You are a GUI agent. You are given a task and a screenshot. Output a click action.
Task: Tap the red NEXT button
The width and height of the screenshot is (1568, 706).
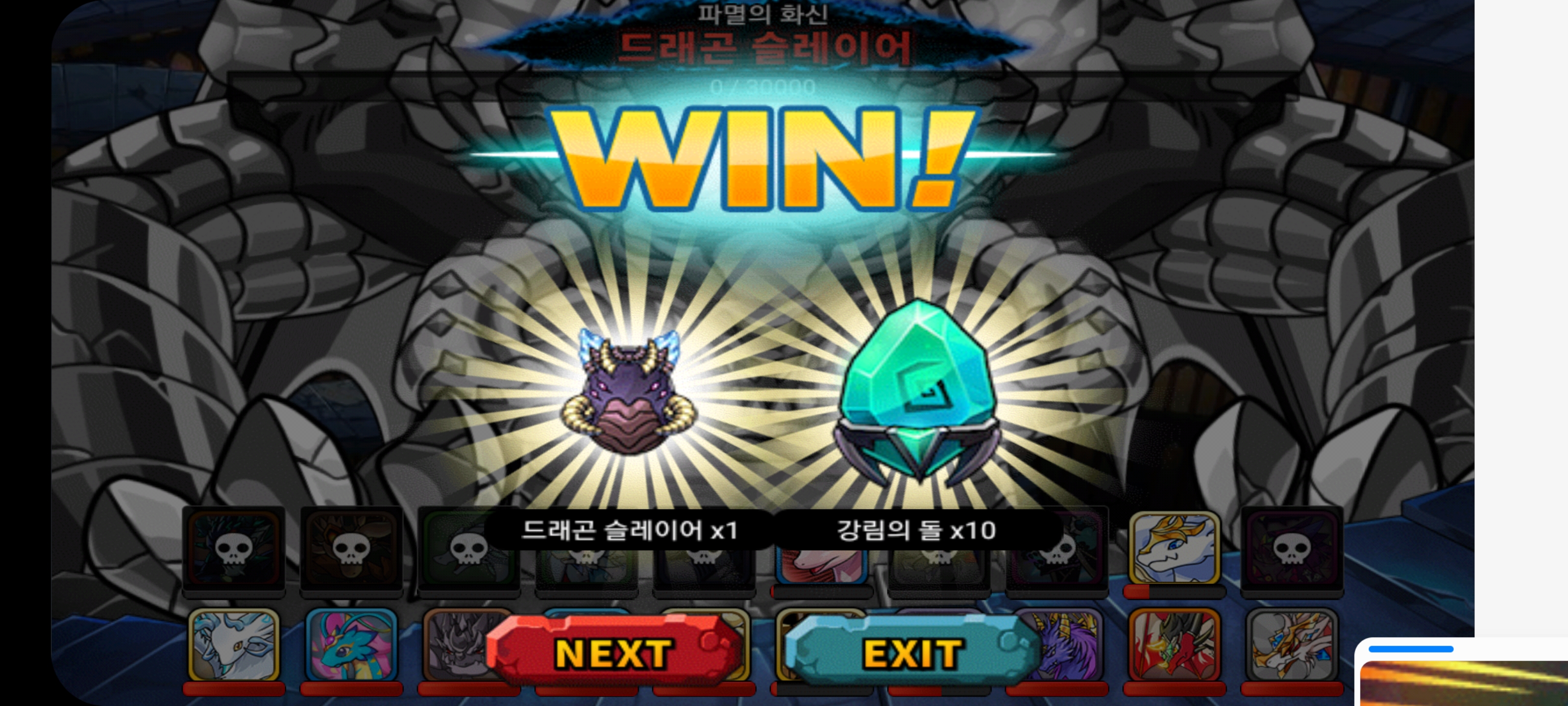[x=613, y=653]
